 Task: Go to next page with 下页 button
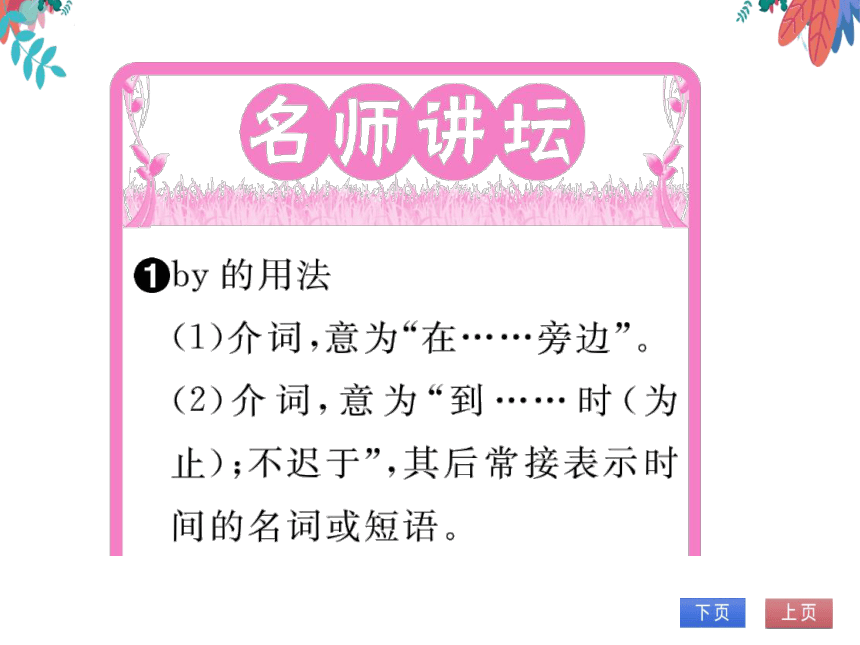pyautogui.click(x=712, y=613)
